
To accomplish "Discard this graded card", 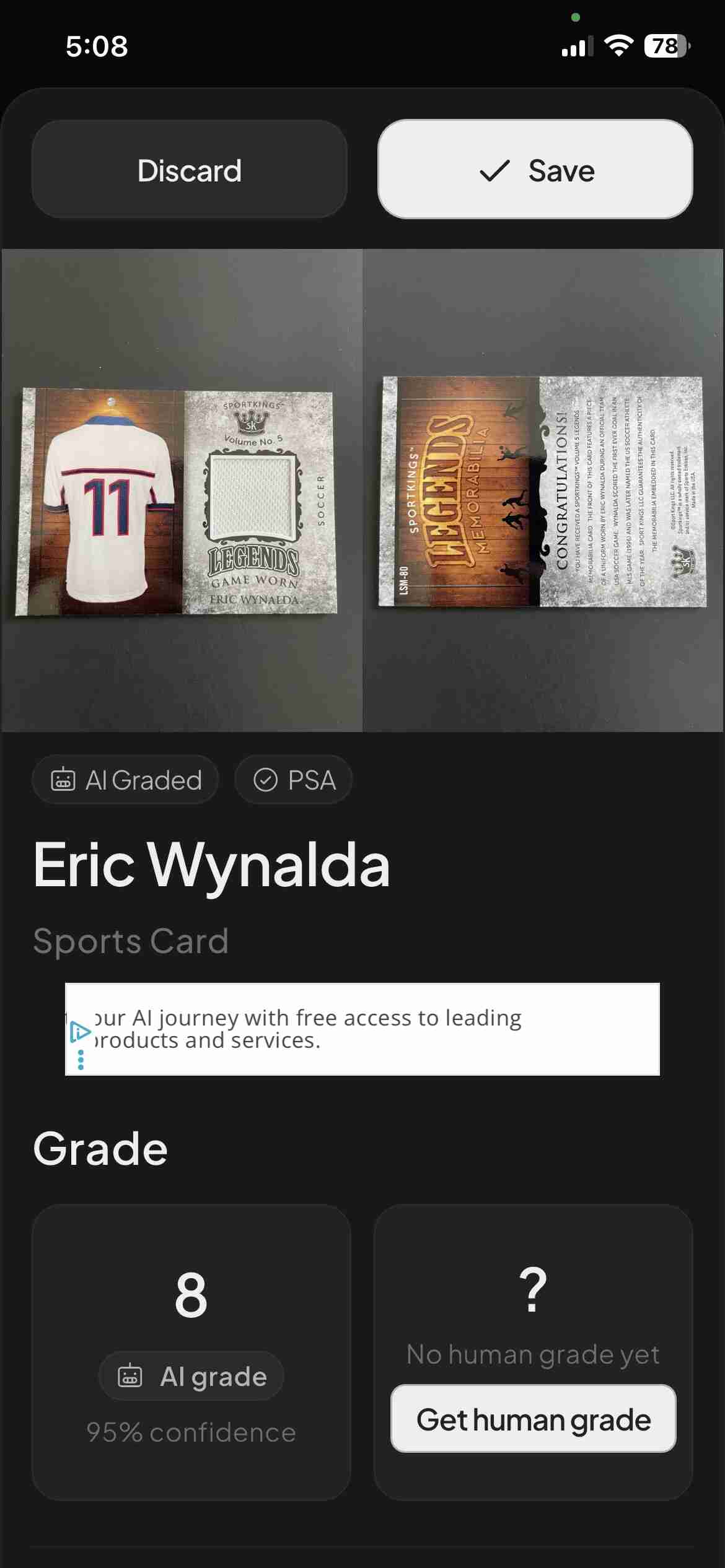I will (x=189, y=170).
